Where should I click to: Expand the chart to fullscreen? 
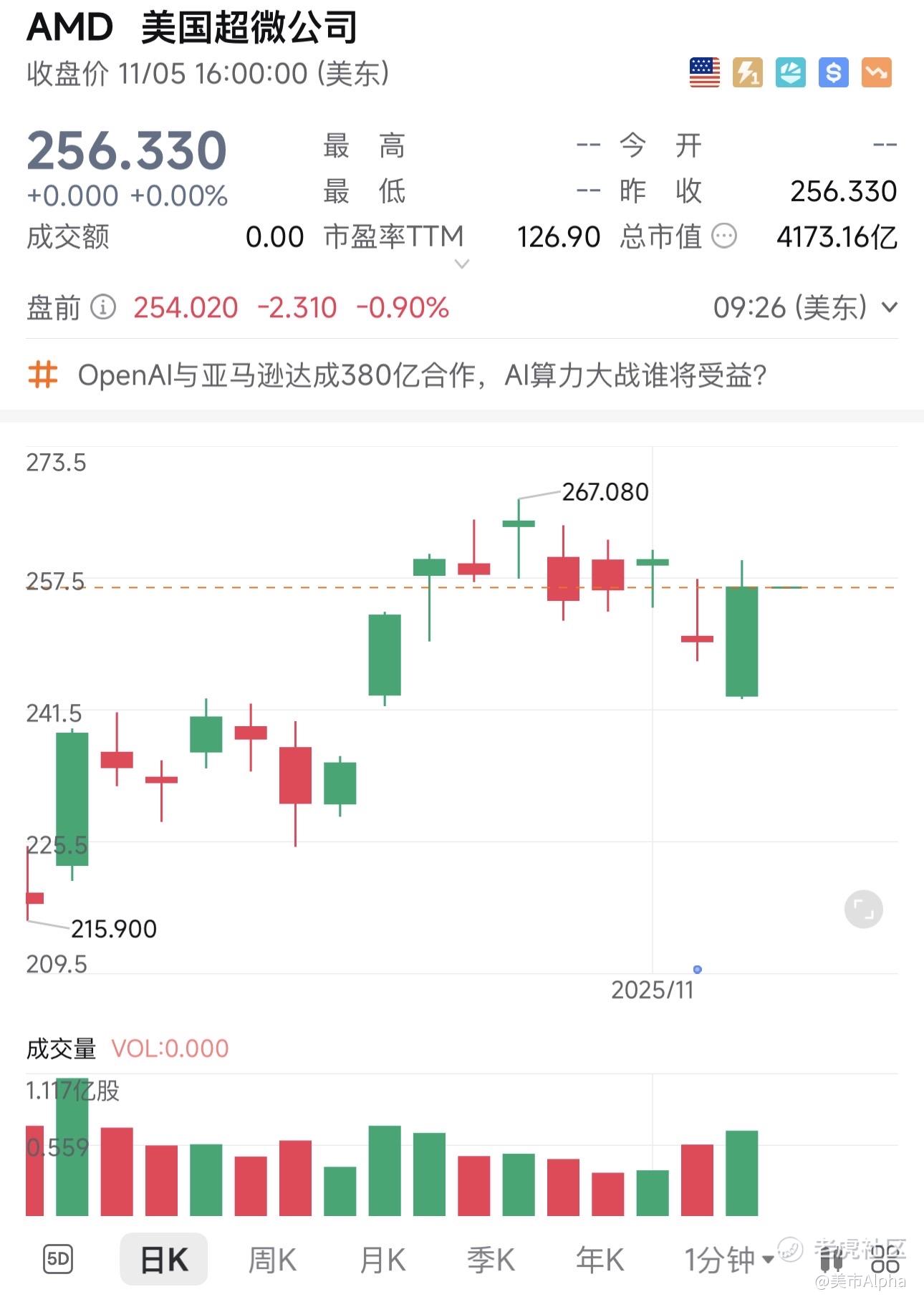pyautogui.click(x=863, y=910)
